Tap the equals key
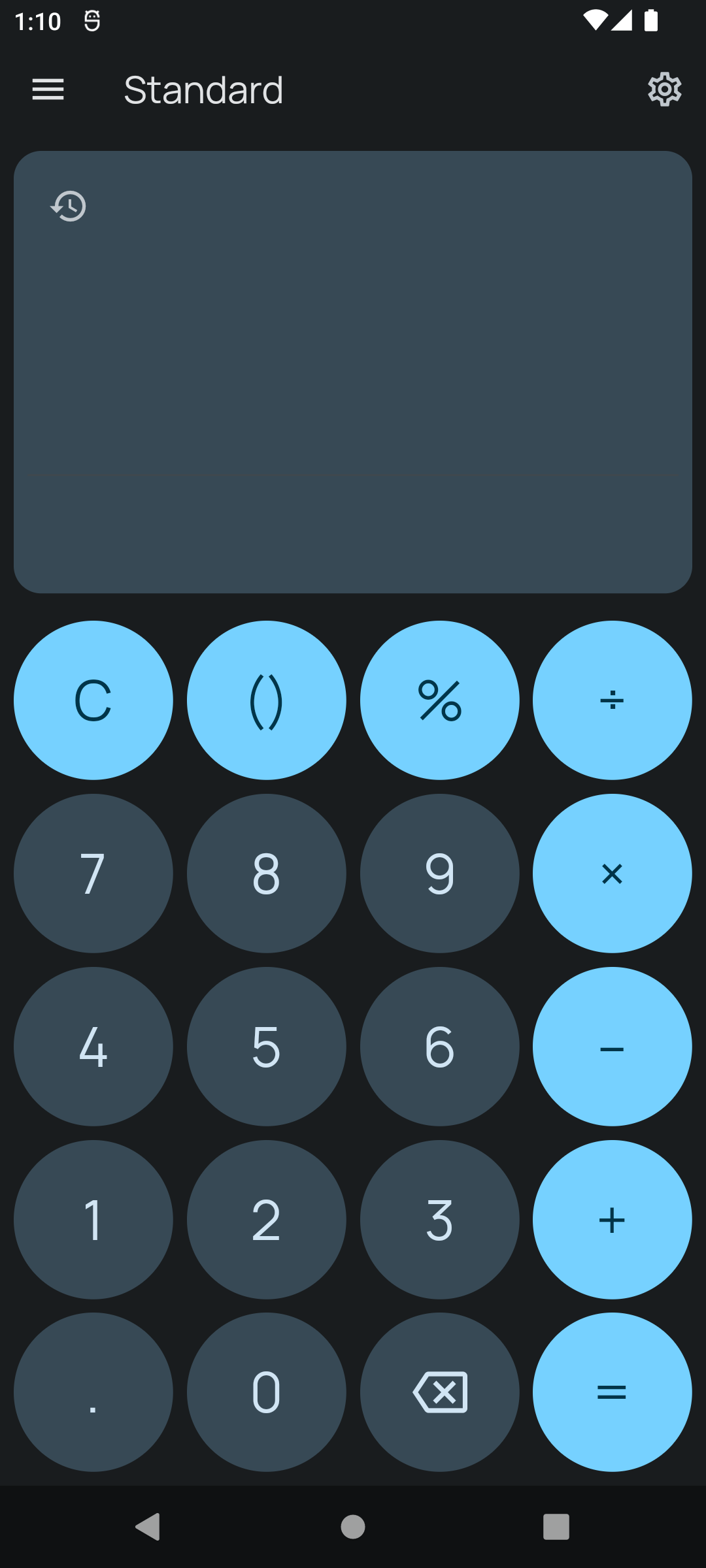Screen dimensions: 706x1568 (612, 1392)
